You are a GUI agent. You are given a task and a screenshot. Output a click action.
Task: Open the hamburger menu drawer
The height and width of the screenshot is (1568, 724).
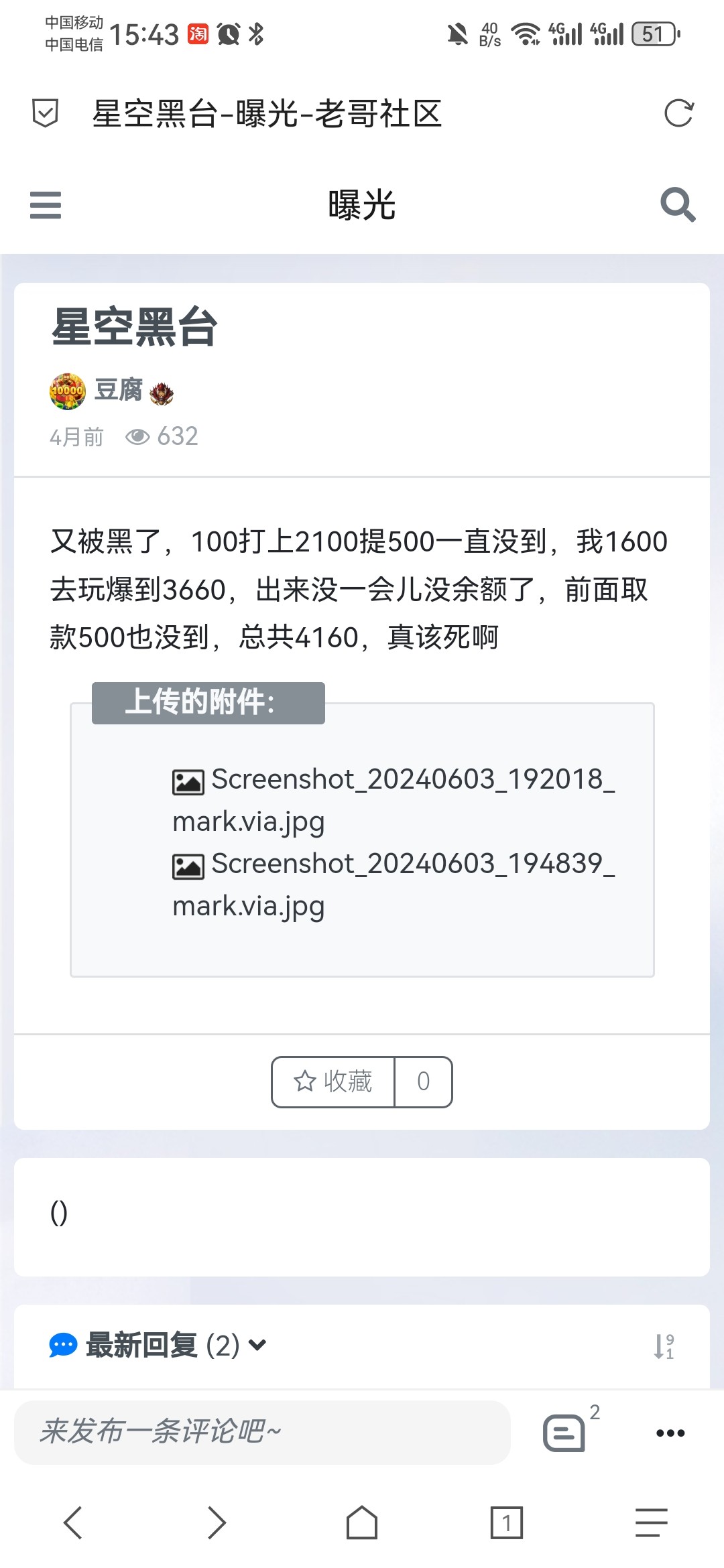pyautogui.click(x=46, y=205)
